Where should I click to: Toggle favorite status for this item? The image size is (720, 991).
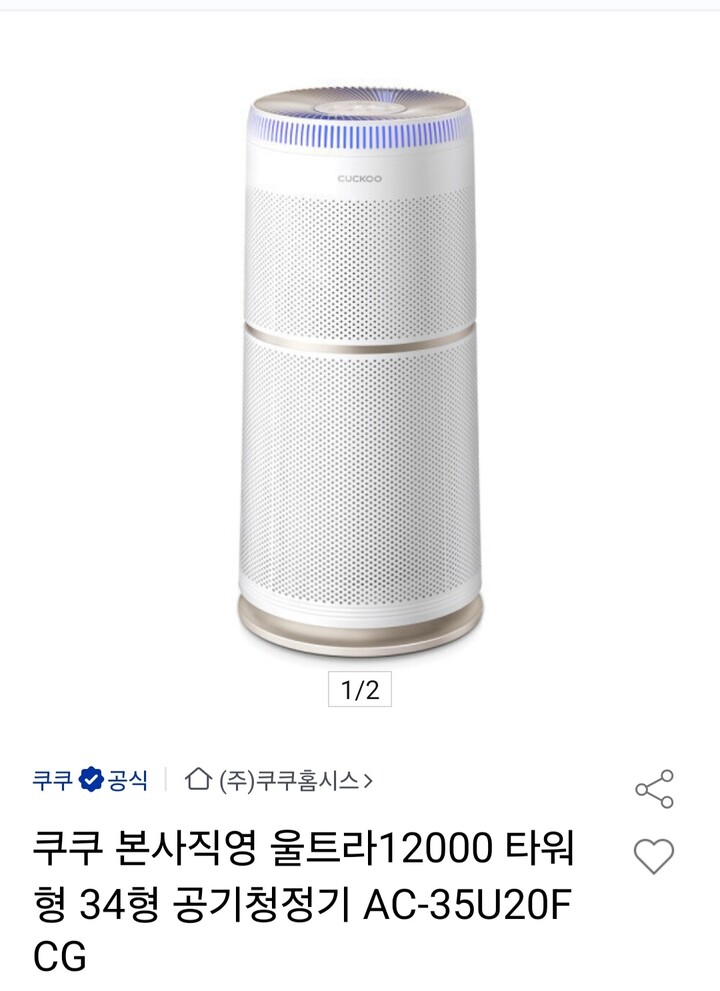tap(652, 856)
